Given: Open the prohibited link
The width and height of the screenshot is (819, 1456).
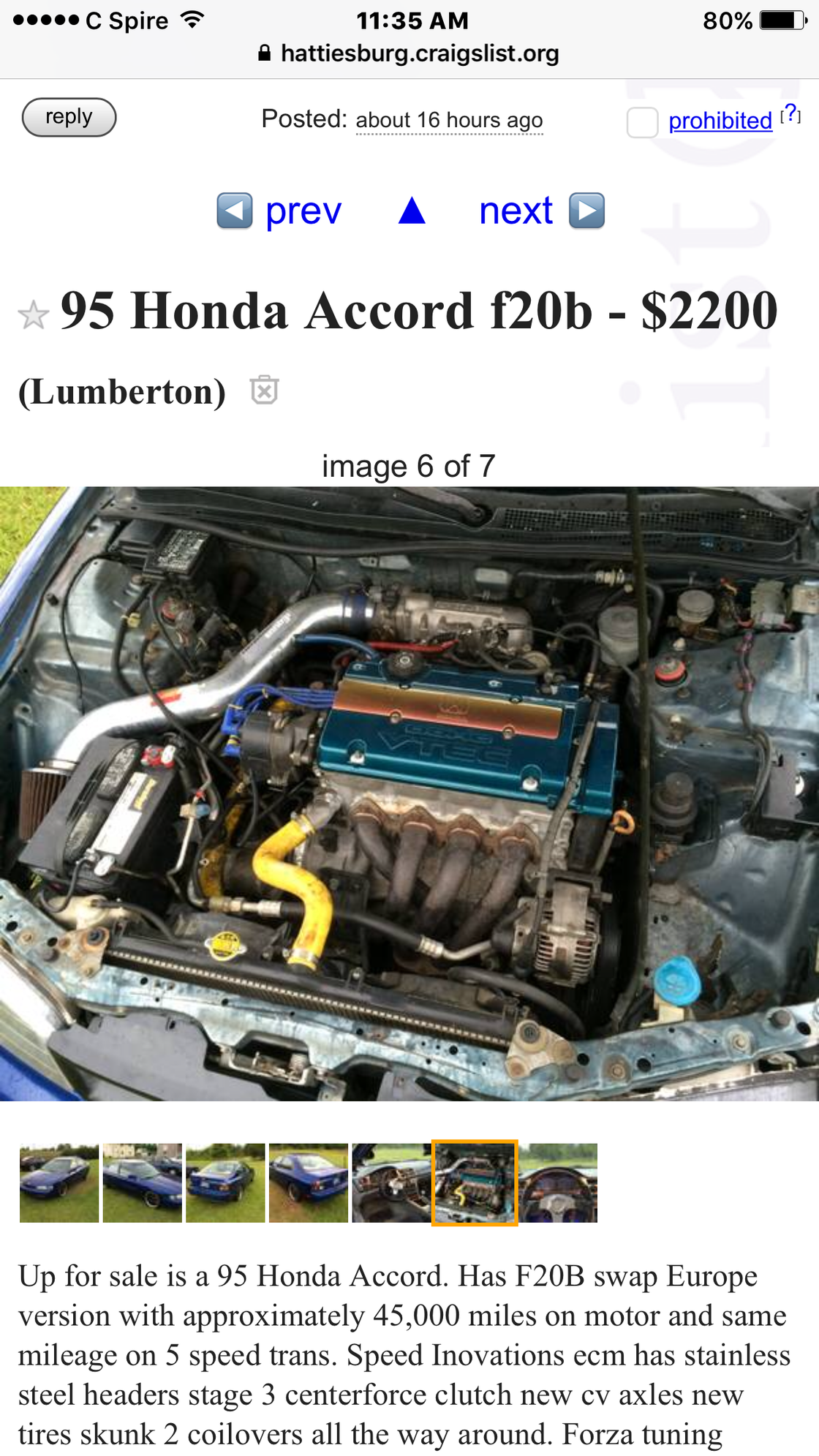Looking at the screenshot, I should [720, 121].
